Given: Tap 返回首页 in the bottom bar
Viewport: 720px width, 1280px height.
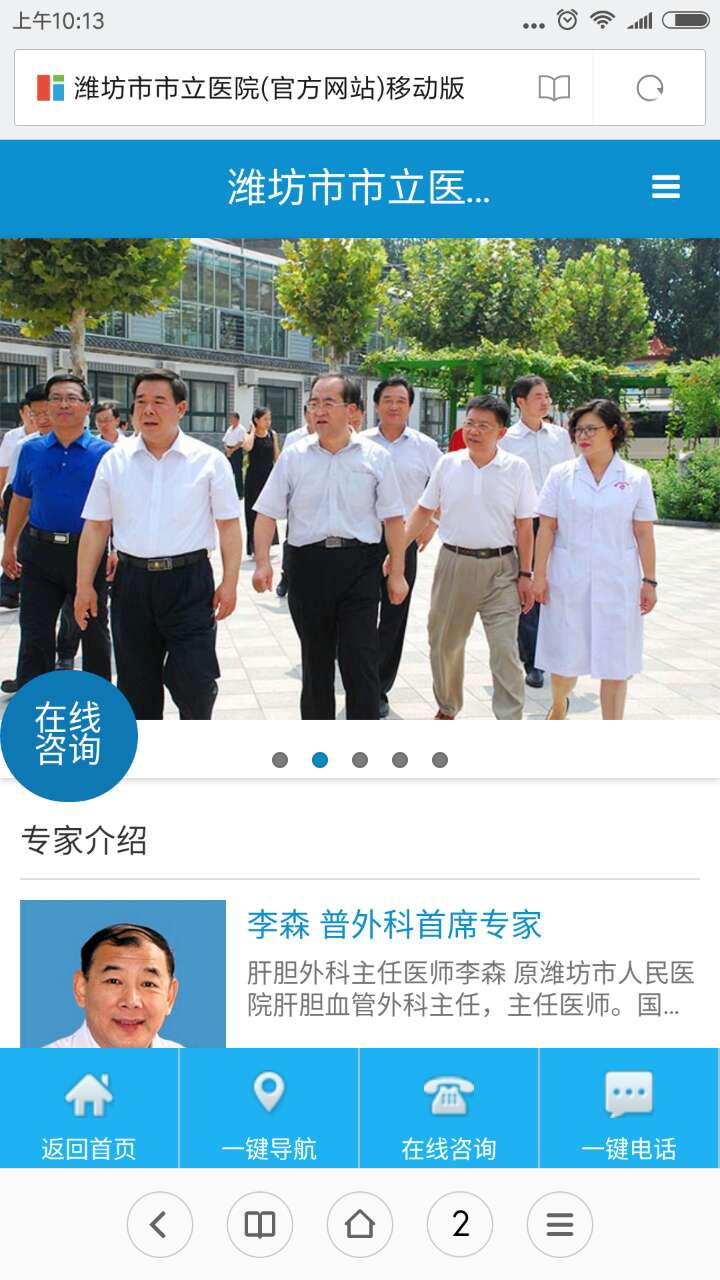Looking at the screenshot, I should (89, 1110).
